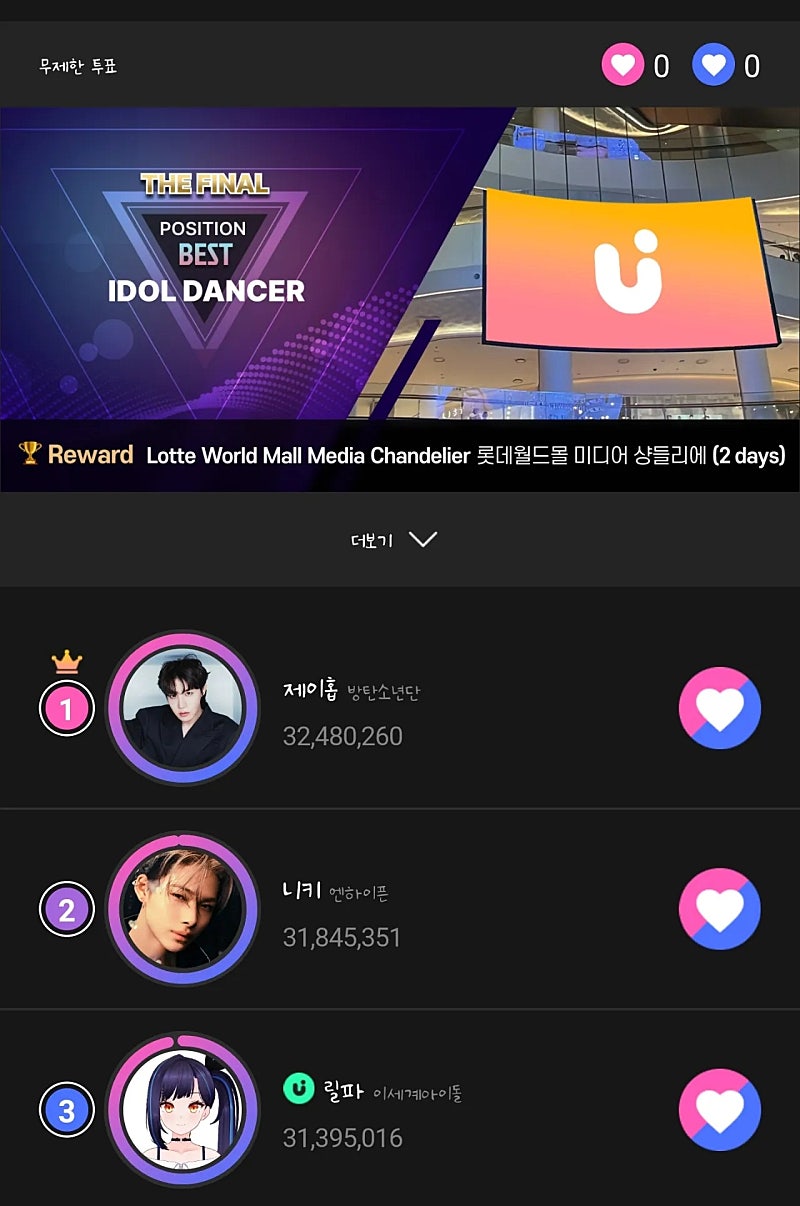800x1206 pixels.
Task: Vote for 제이홉 with the heart button
Action: (719, 708)
